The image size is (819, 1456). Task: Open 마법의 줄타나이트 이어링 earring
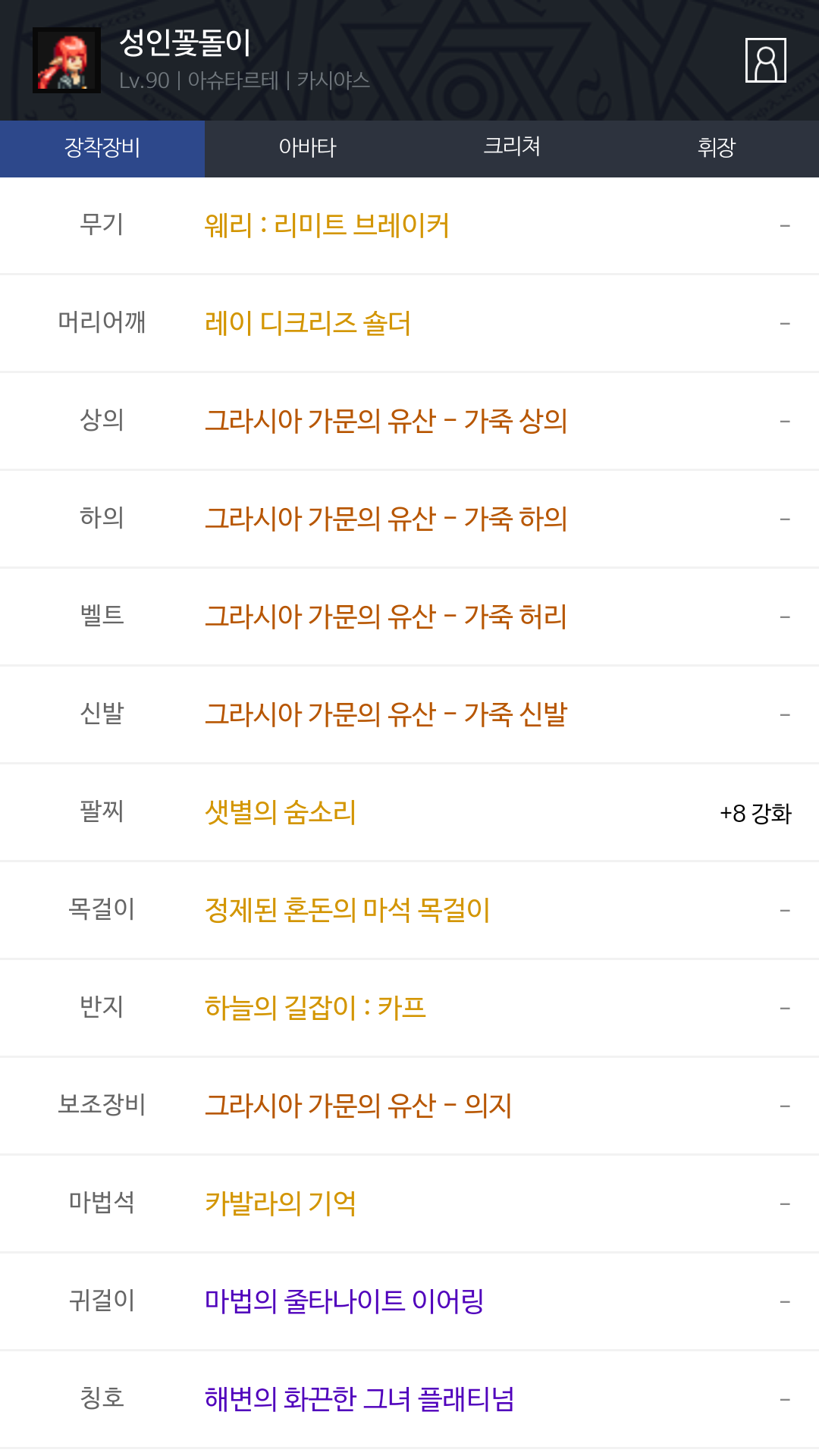click(344, 1302)
